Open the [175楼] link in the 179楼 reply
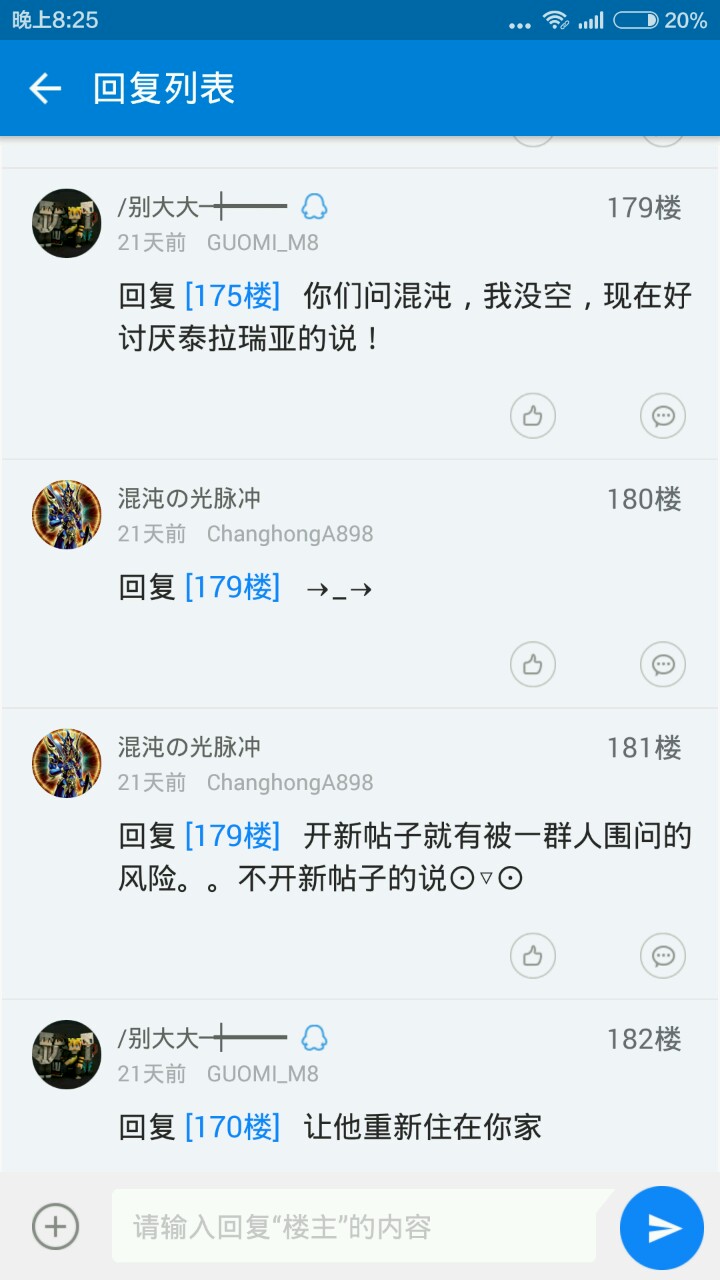Image resolution: width=720 pixels, height=1280 pixels. 232,296
